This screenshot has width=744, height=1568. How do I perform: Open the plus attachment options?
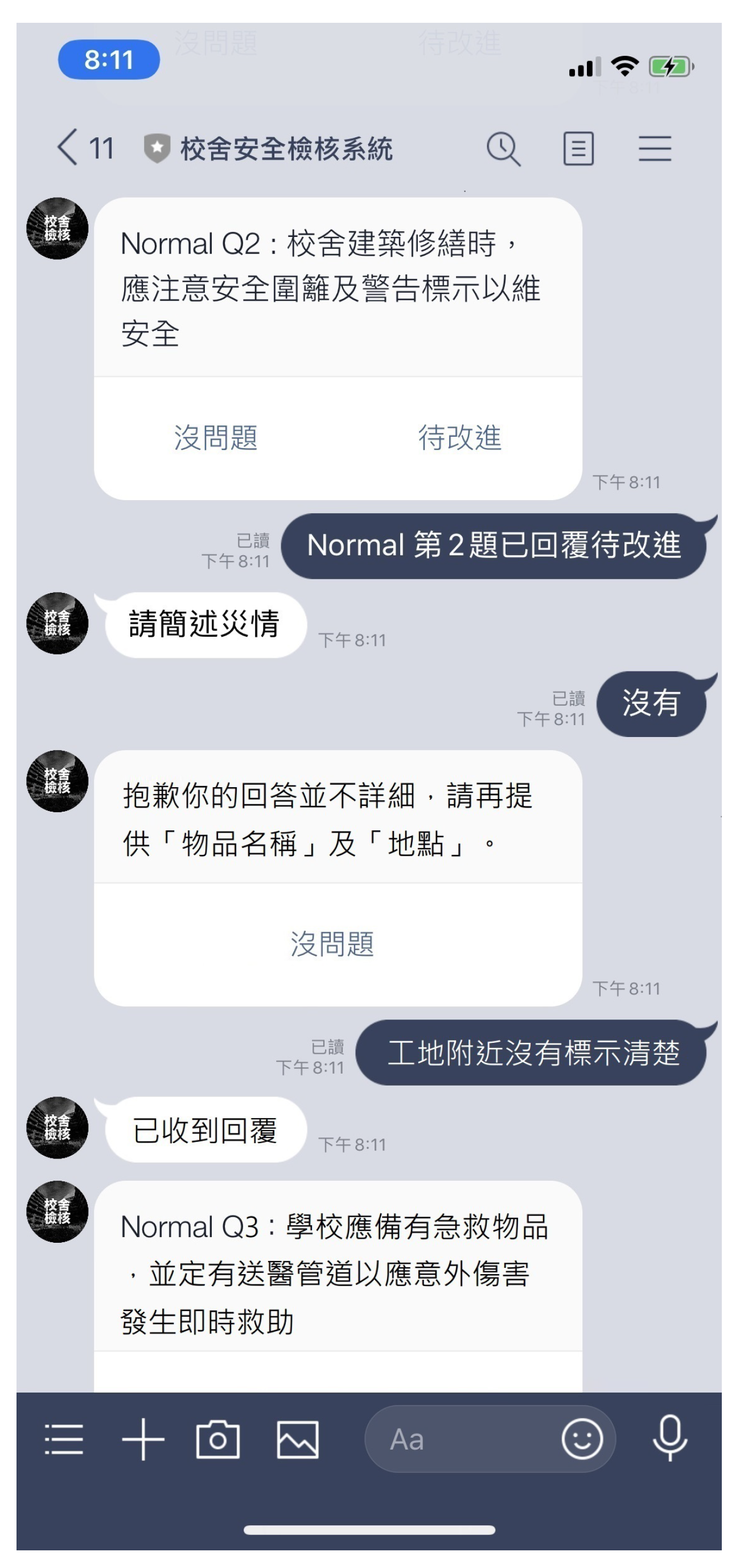tap(143, 1439)
